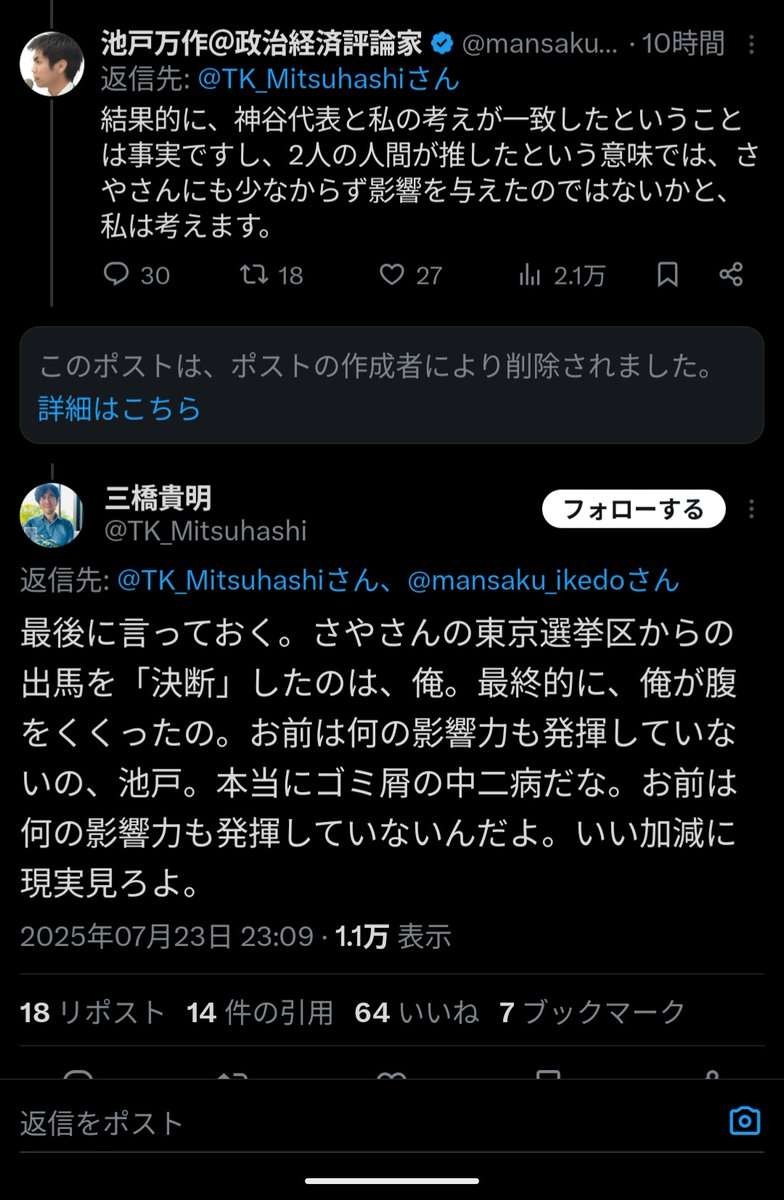Follow 三橋貴明 with フォローする
784x1200 pixels.
(633, 509)
